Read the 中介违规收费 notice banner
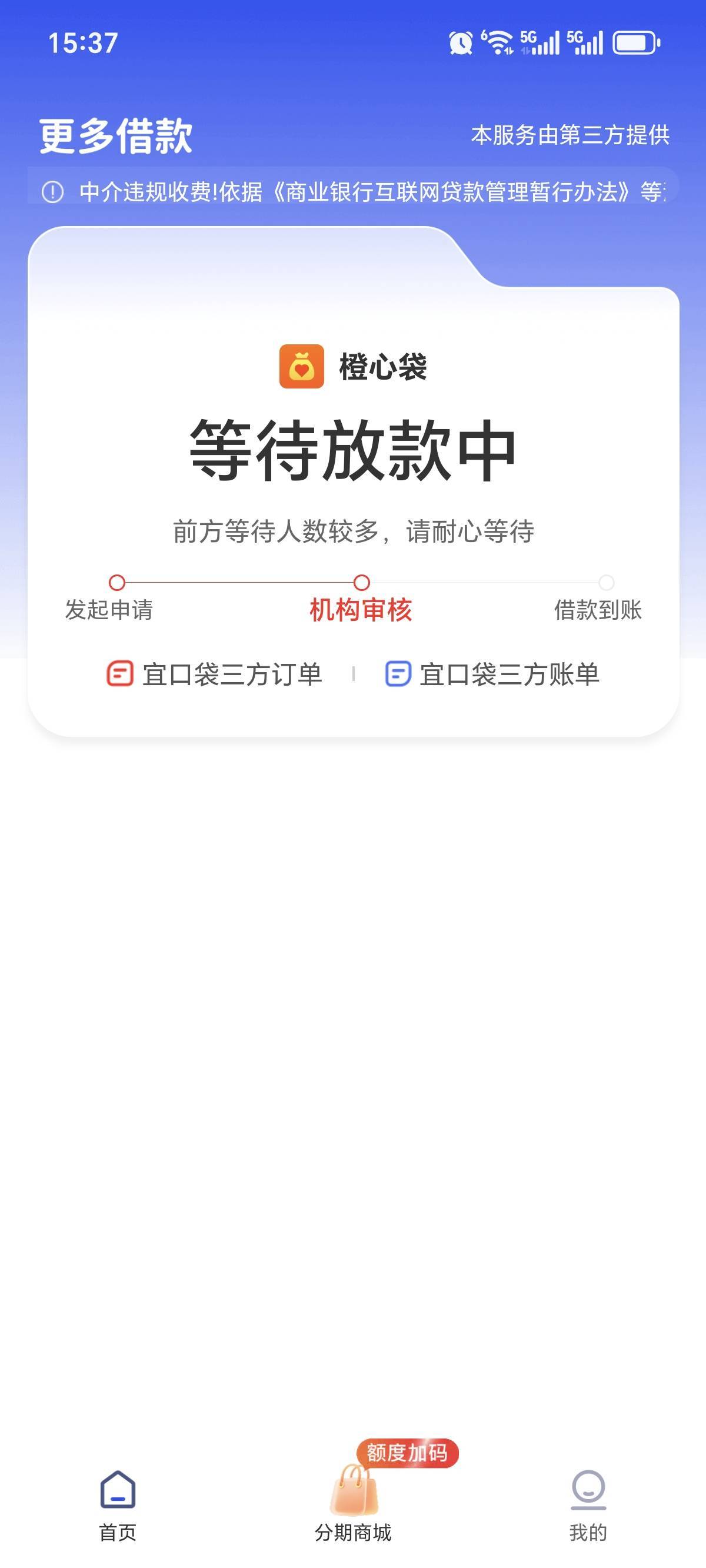Image resolution: width=706 pixels, height=1568 pixels. (x=353, y=192)
